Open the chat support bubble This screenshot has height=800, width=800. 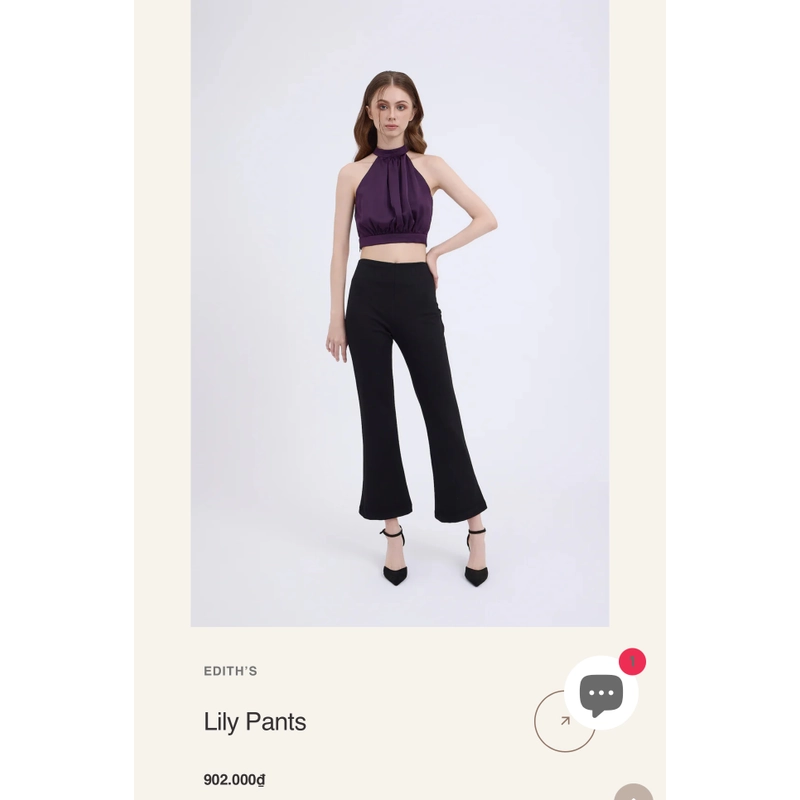[x=601, y=693]
